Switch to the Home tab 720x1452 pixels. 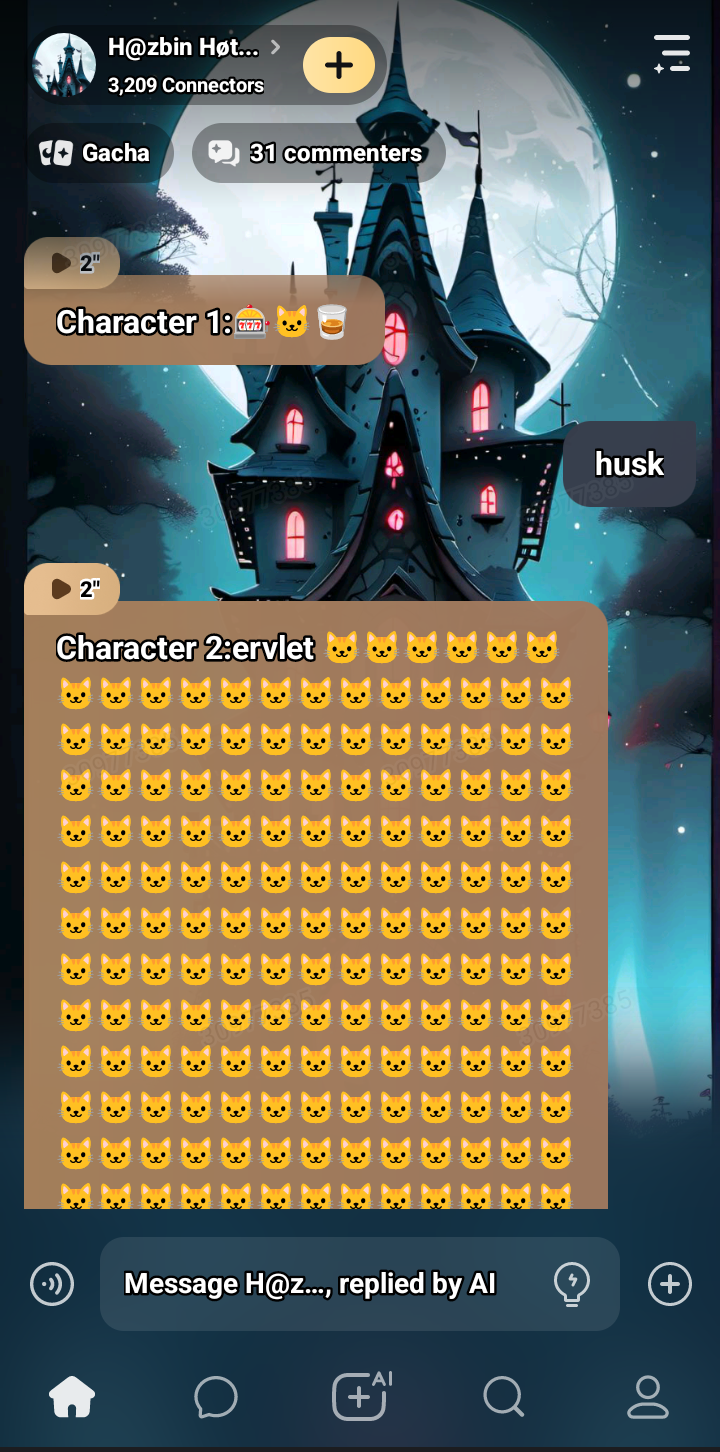coord(72,1397)
